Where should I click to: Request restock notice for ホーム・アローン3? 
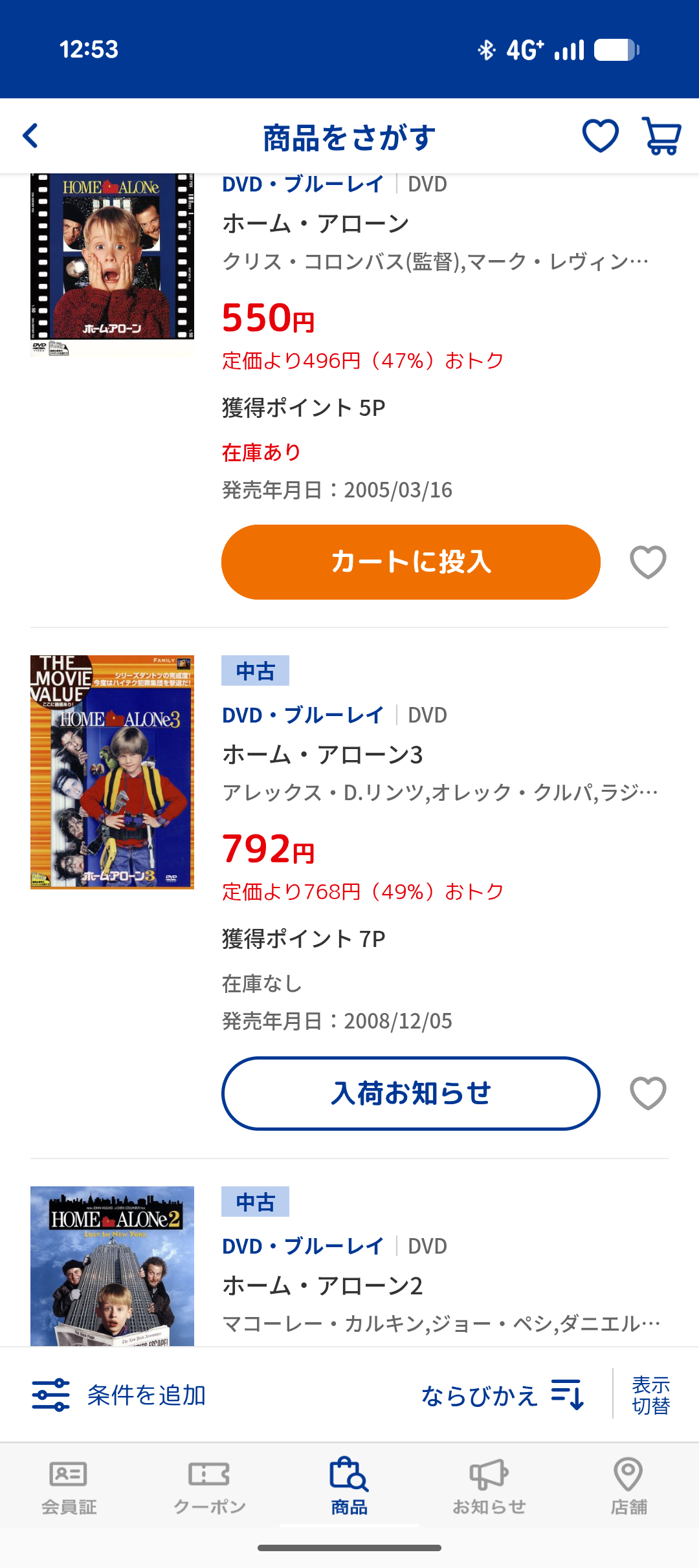coord(410,1093)
